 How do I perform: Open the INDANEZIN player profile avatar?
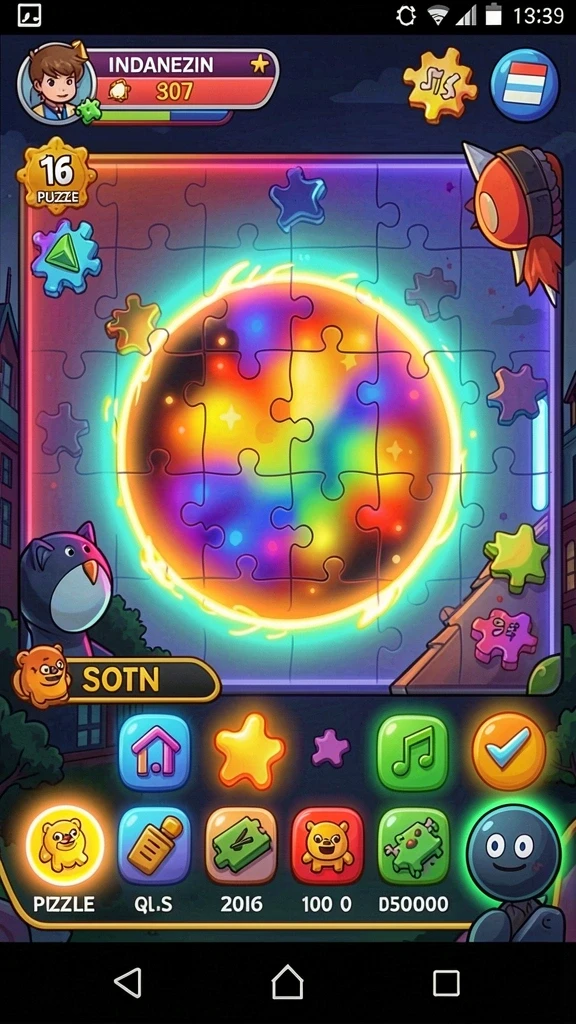tap(57, 84)
